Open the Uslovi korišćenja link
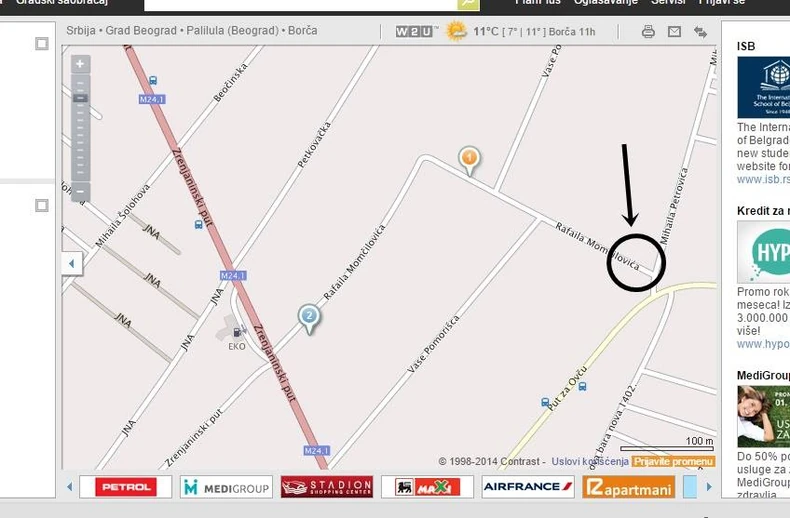 pos(590,461)
